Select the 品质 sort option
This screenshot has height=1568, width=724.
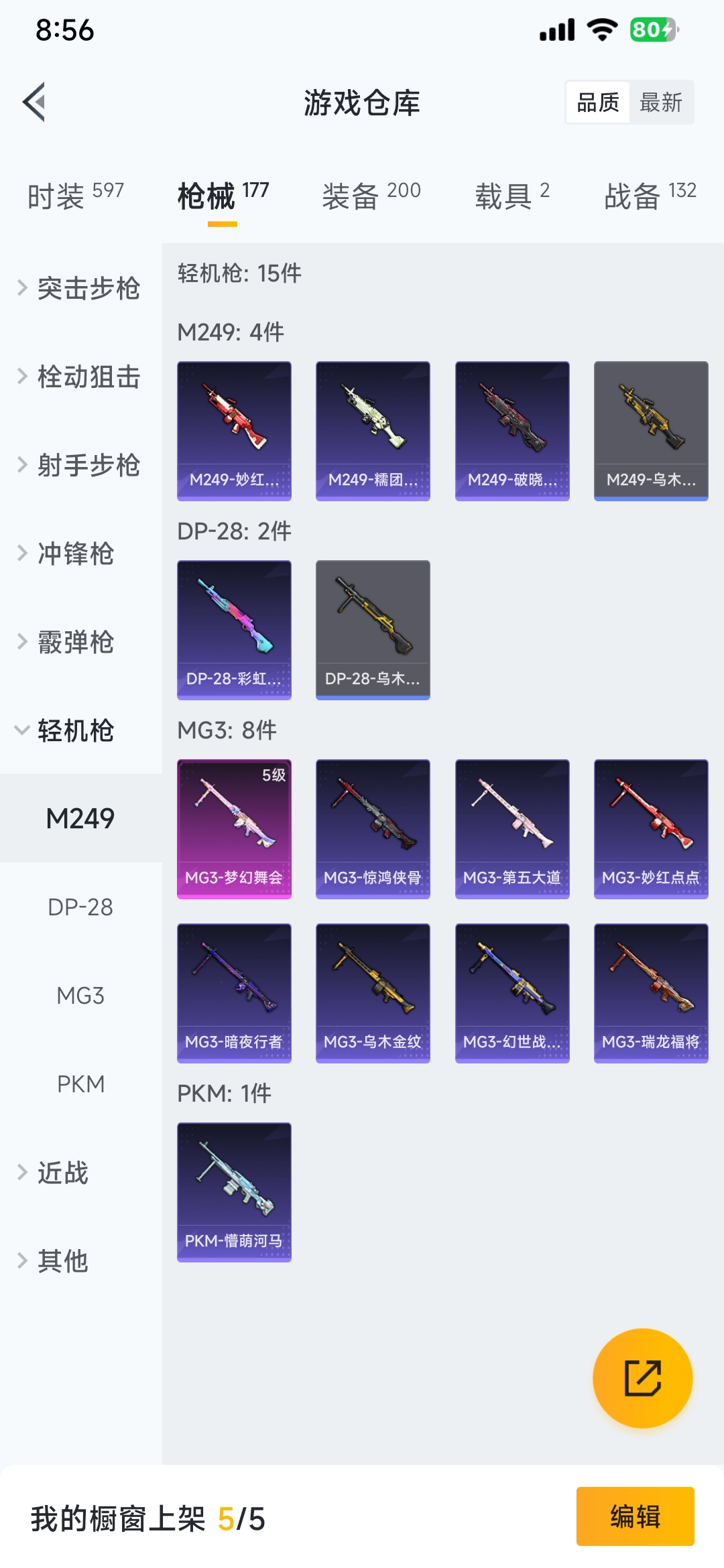598,103
